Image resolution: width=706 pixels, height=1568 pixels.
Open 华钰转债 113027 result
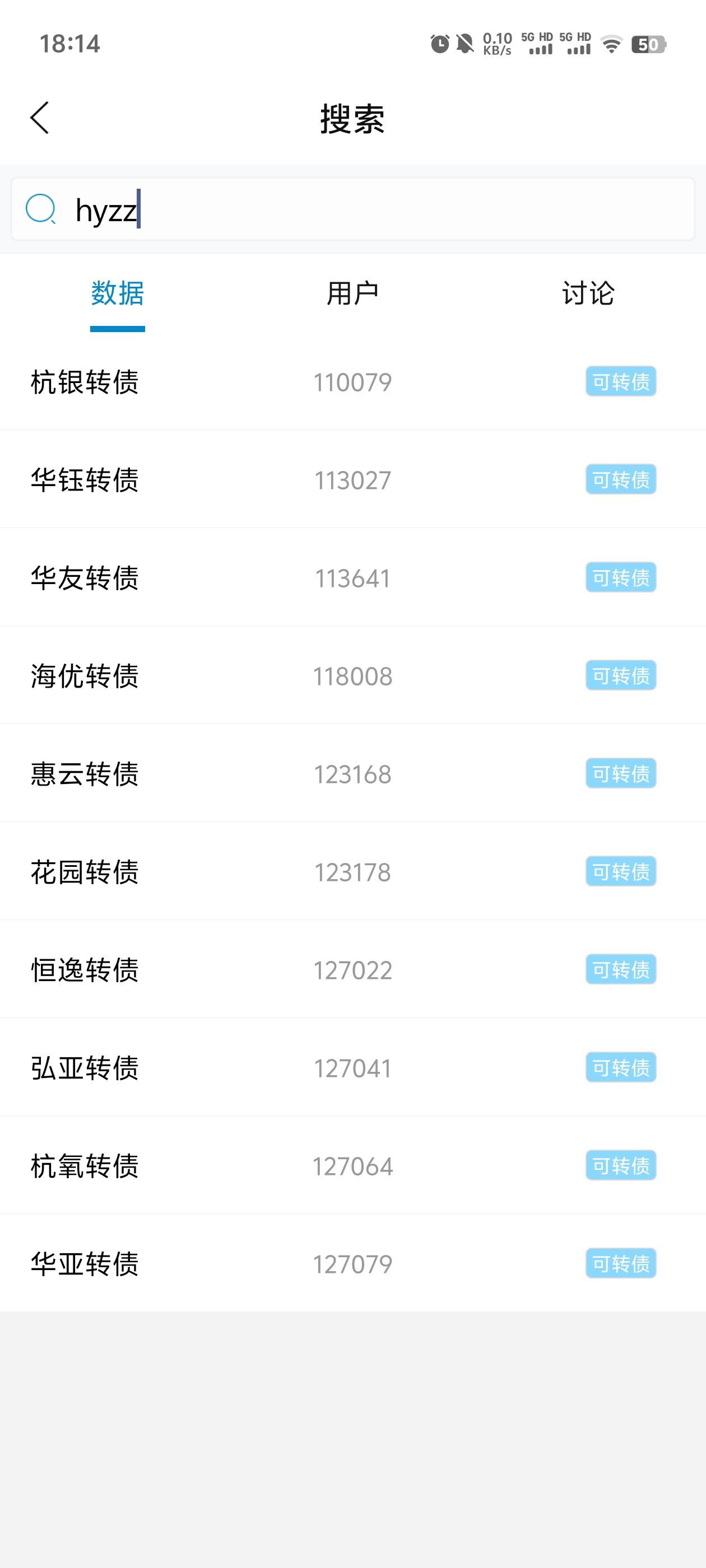click(352, 480)
